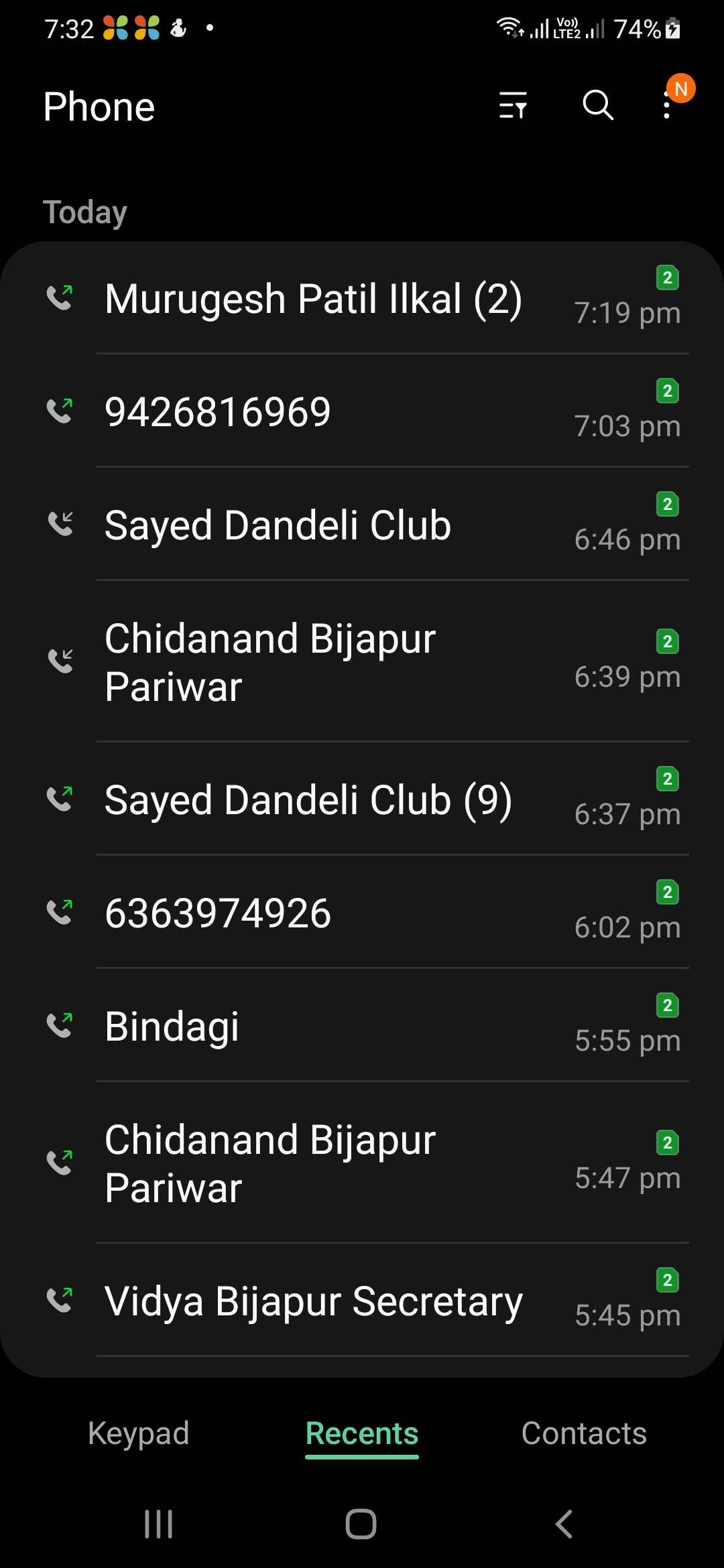Expand Sayed Dandeli Club (9) call group
Viewport: 724px width, 1568px height.
click(308, 800)
